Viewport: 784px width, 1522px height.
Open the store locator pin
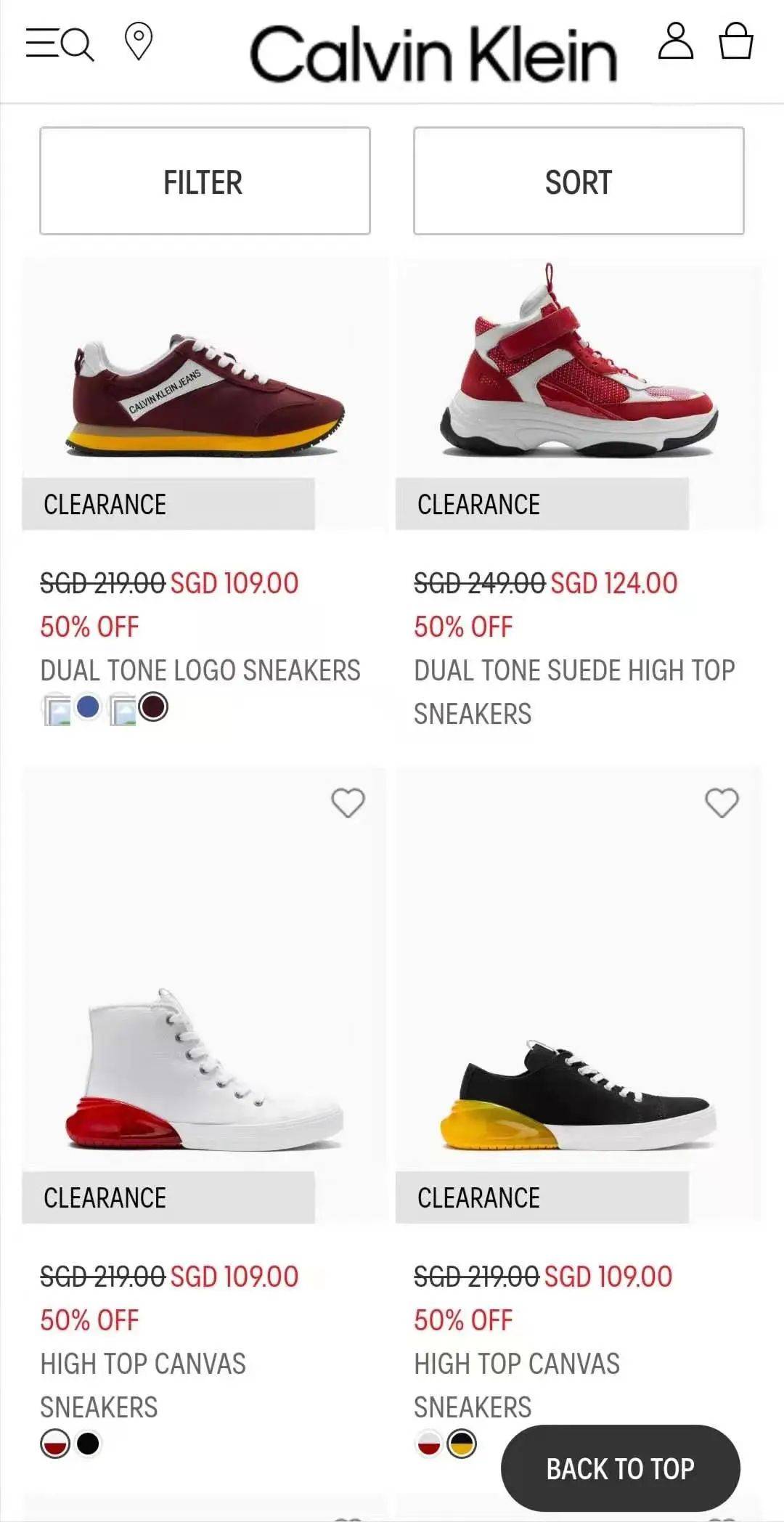click(x=138, y=41)
